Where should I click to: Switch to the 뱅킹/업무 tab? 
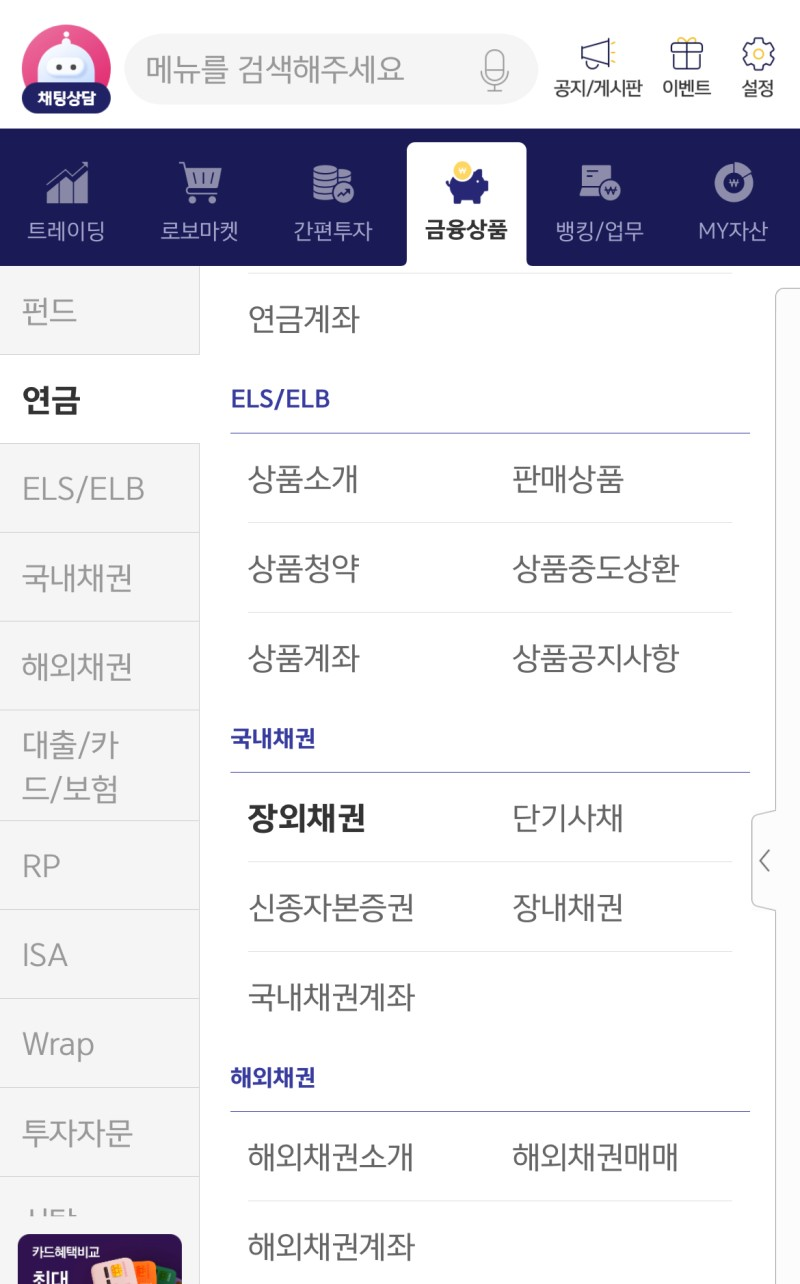point(599,204)
